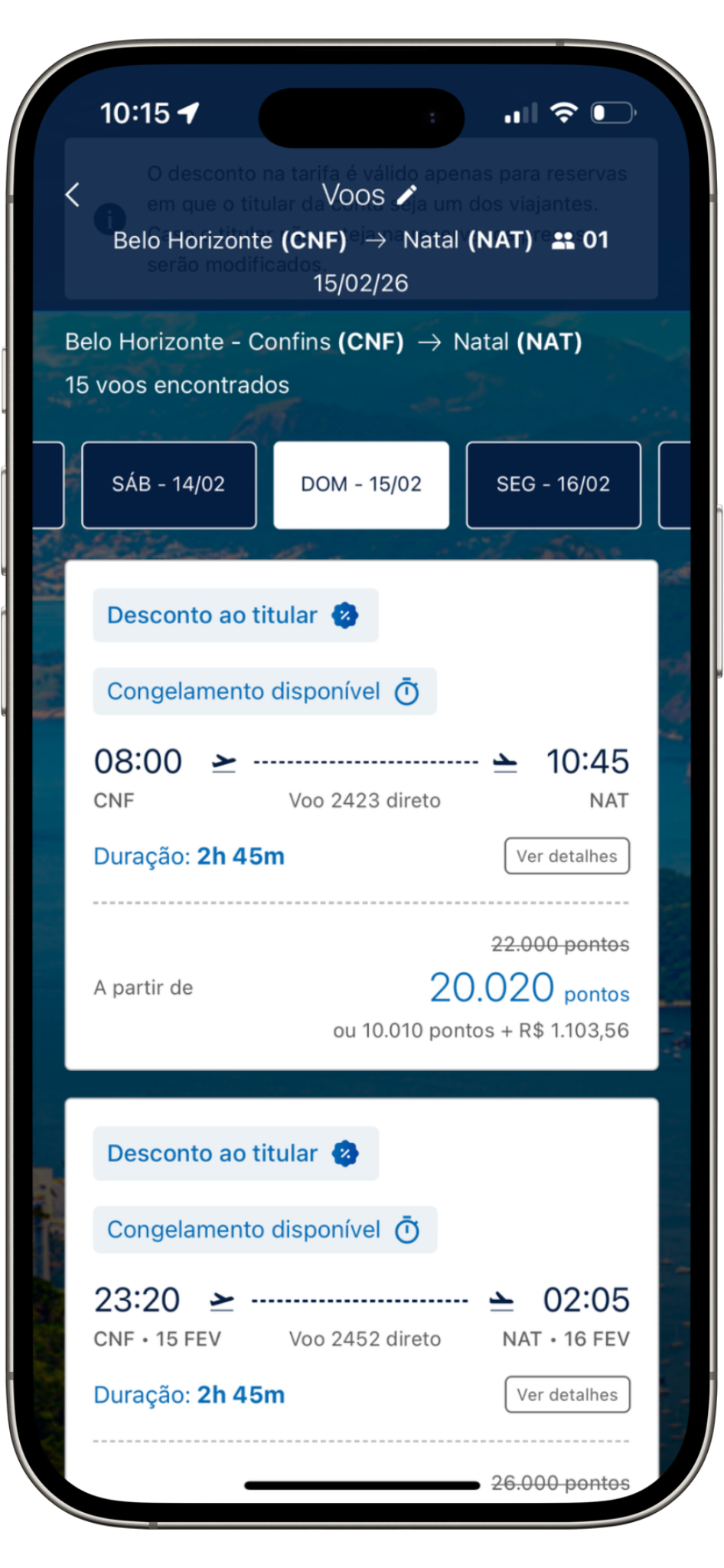Select the DOM - 15/02 date tab
This screenshot has width=724, height=1568.
click(x=361, y=485)
